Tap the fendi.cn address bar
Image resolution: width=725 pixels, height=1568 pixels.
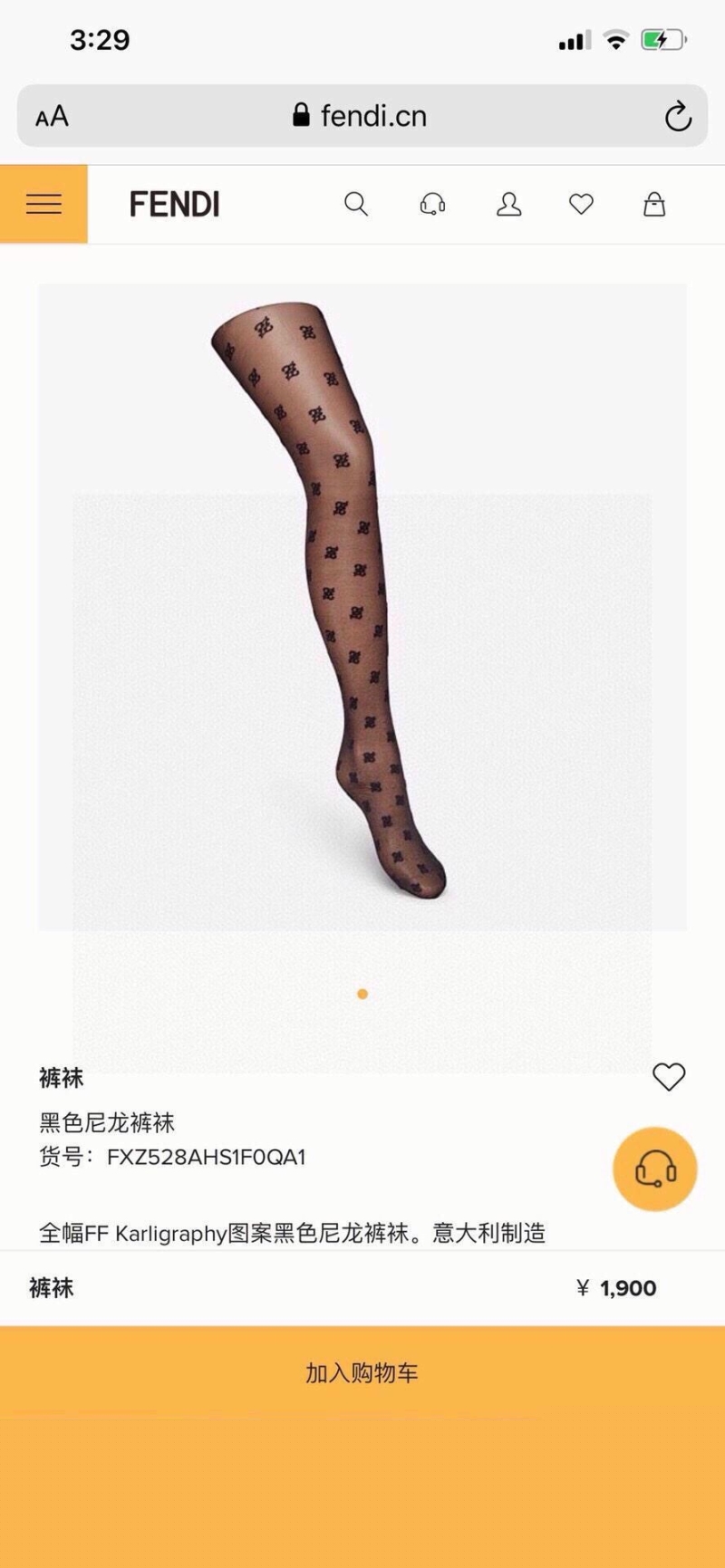click(x=362, y=116)
